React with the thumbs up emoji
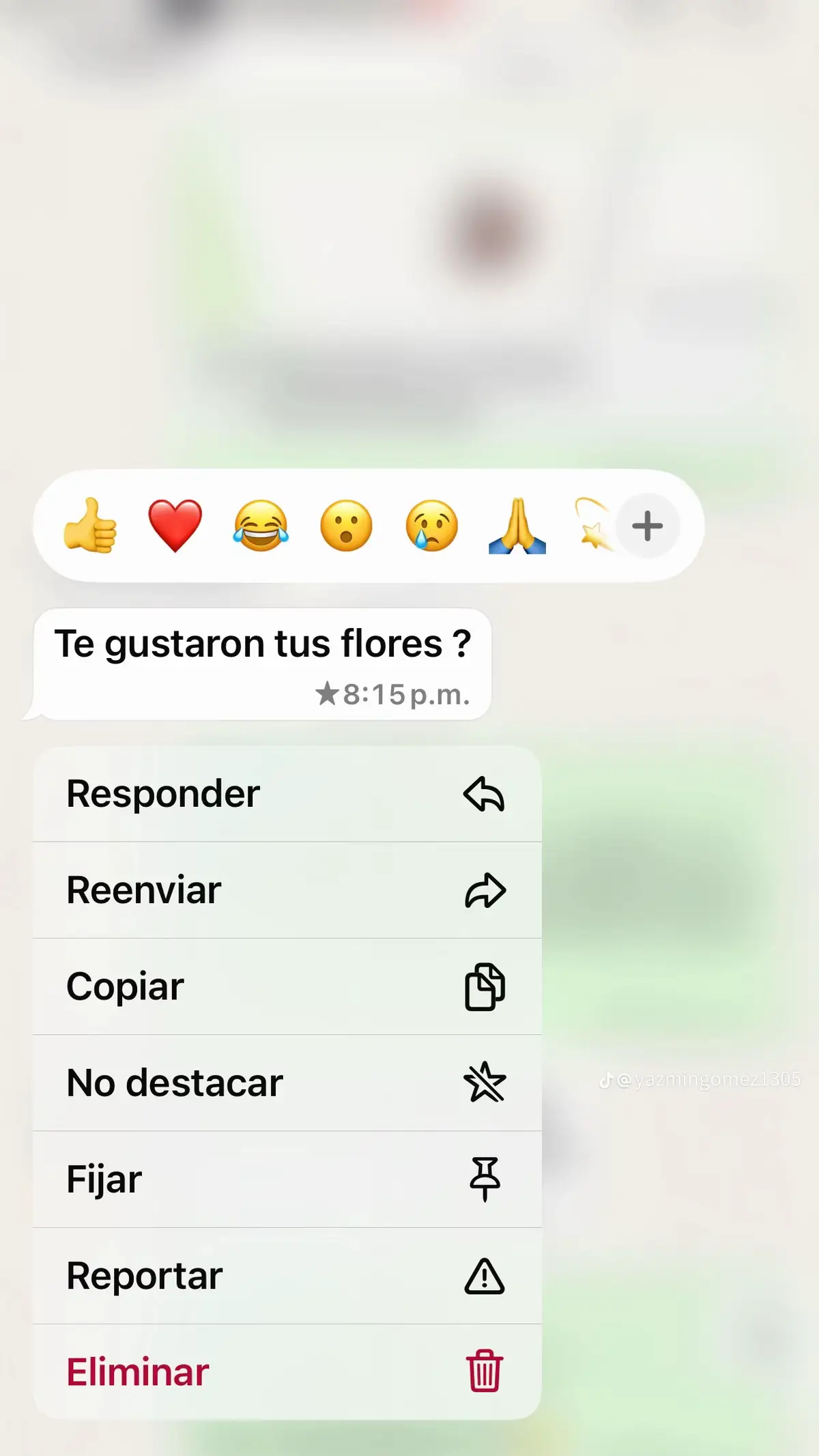This screenshot has height=1456, width=819. coord(90,526)
